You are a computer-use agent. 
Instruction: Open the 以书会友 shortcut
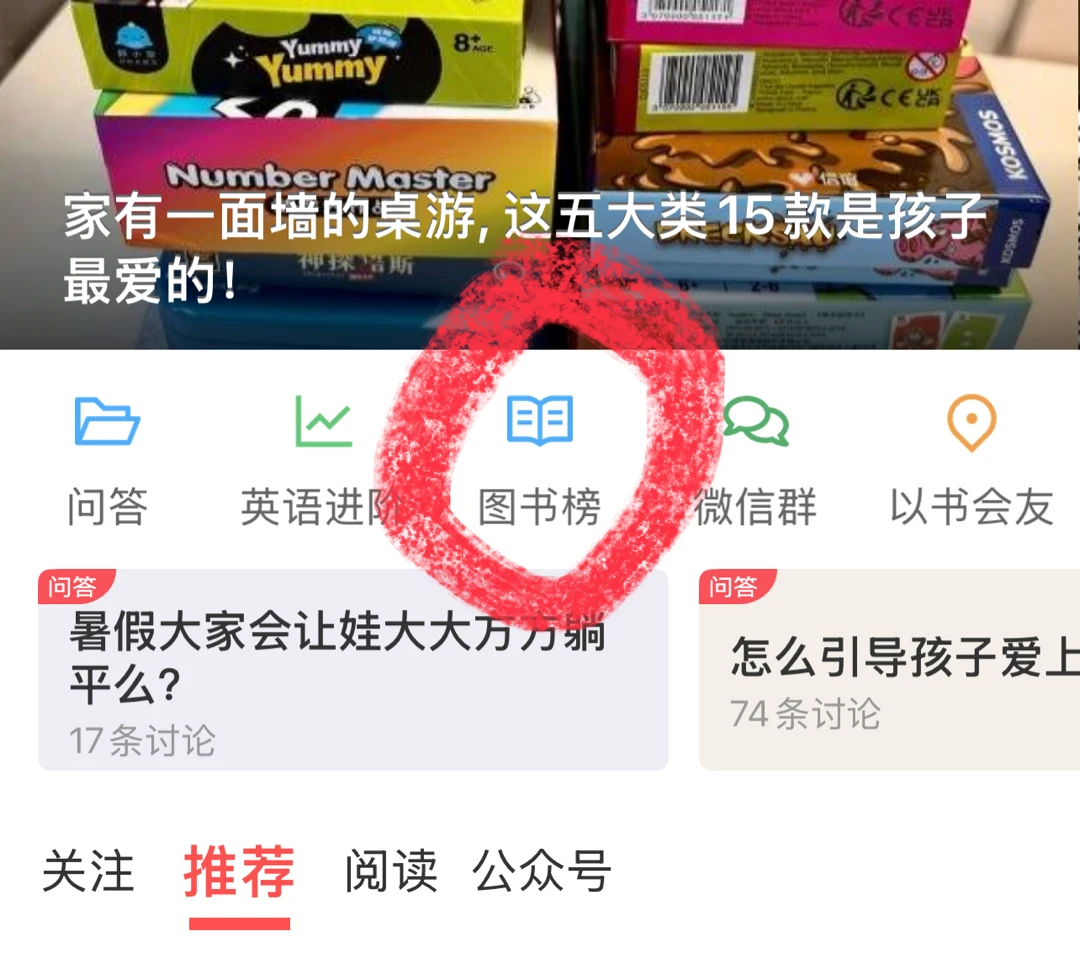[x=971, y=460]
